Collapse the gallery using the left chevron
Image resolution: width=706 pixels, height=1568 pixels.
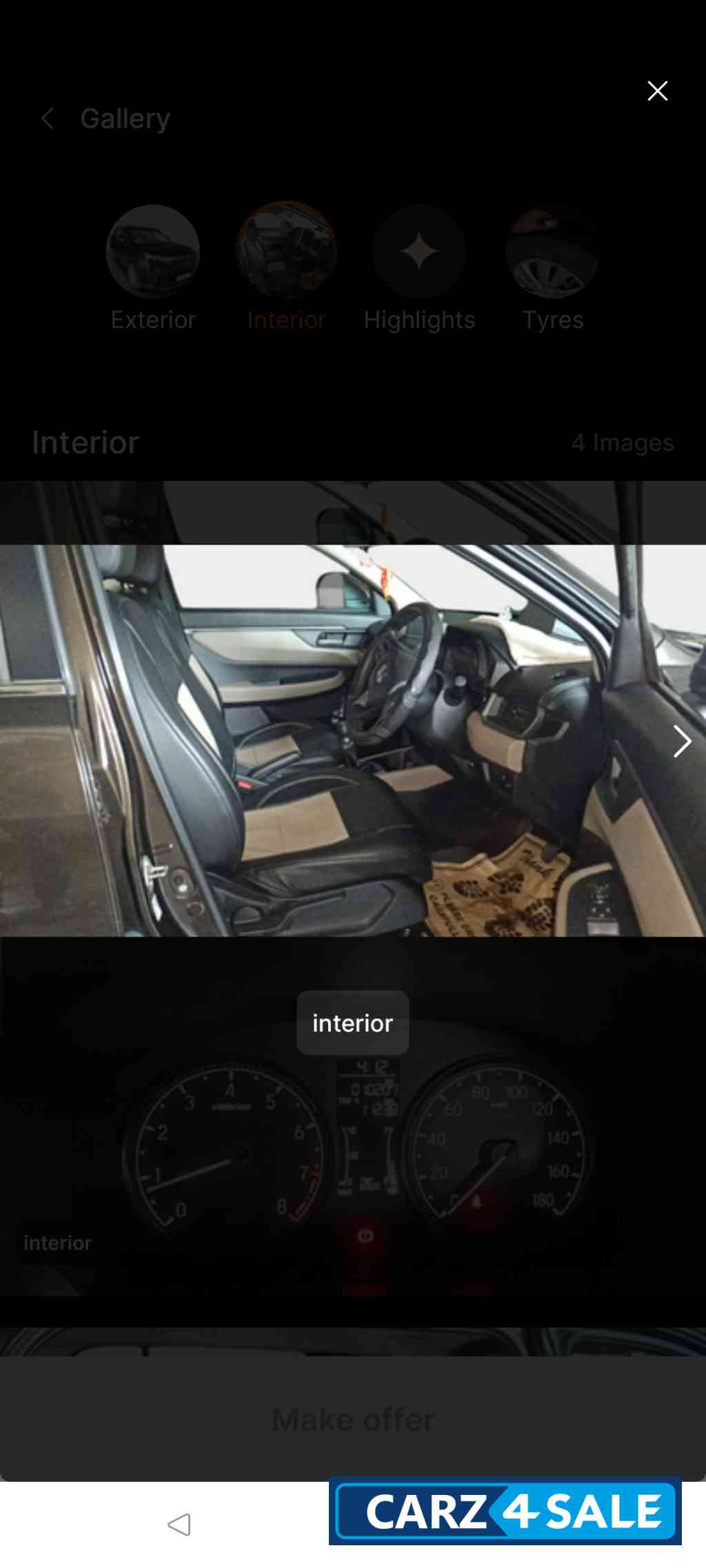click(x=47, y=119)
